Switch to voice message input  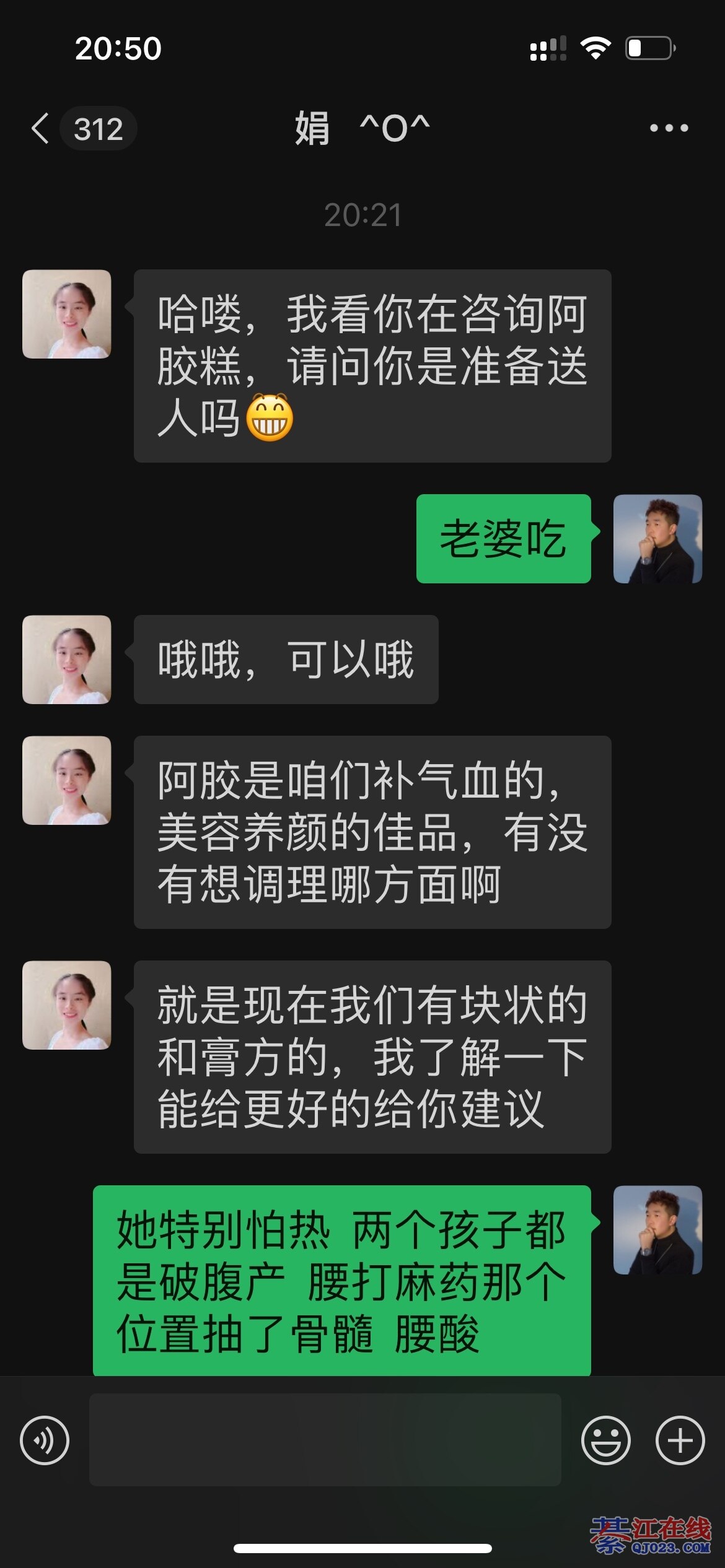point(45,1440)
